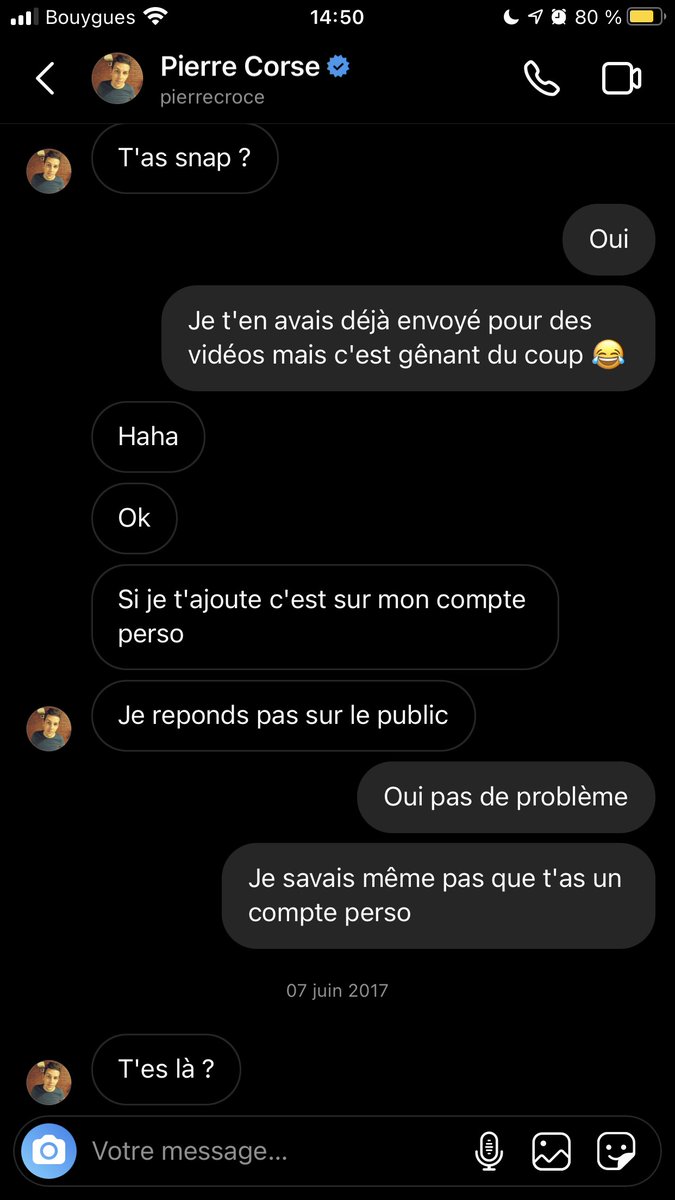675x1200 pixels.
Task: Open Pierre Corse's profile from the header
Action: pos(240,79)
